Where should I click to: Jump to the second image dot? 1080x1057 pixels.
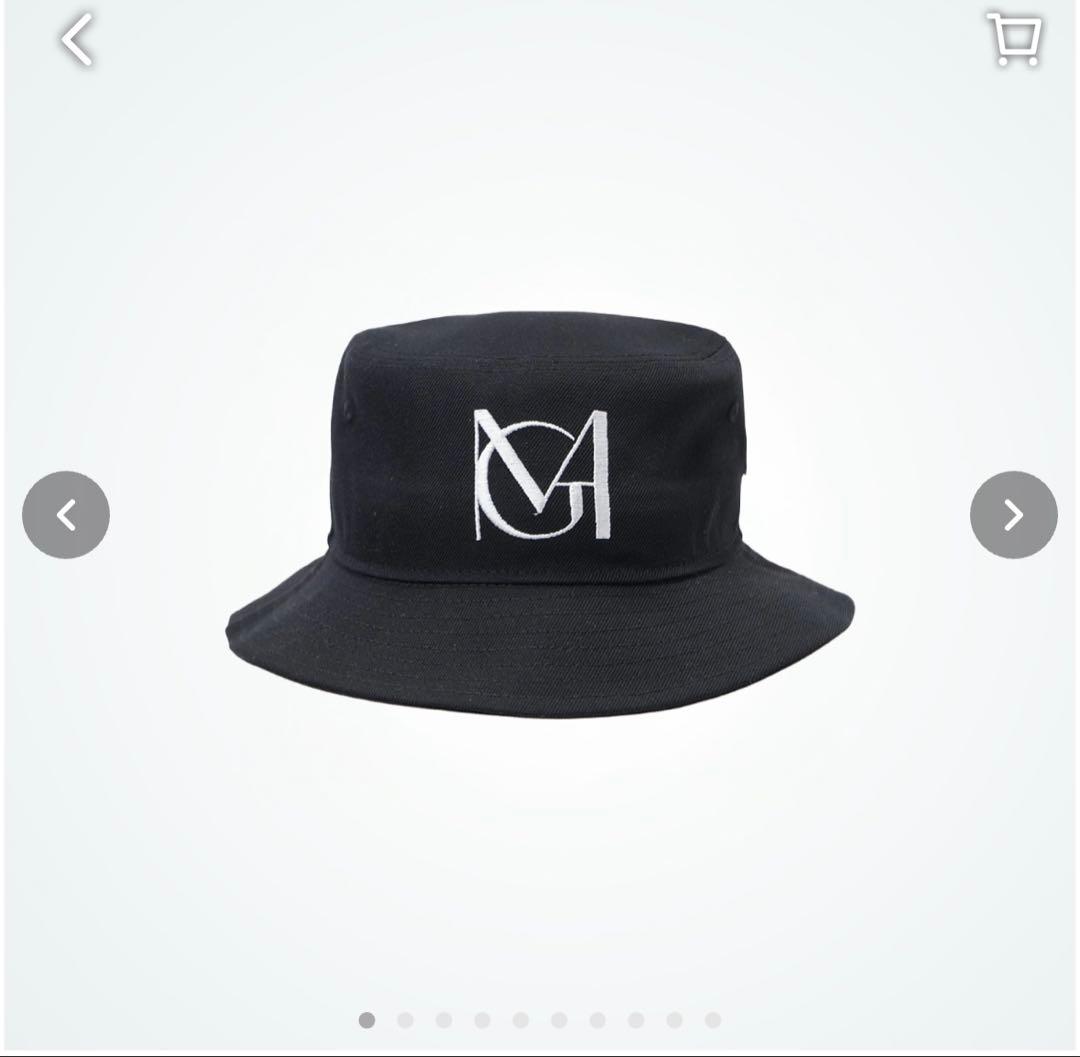point(405,1020)
